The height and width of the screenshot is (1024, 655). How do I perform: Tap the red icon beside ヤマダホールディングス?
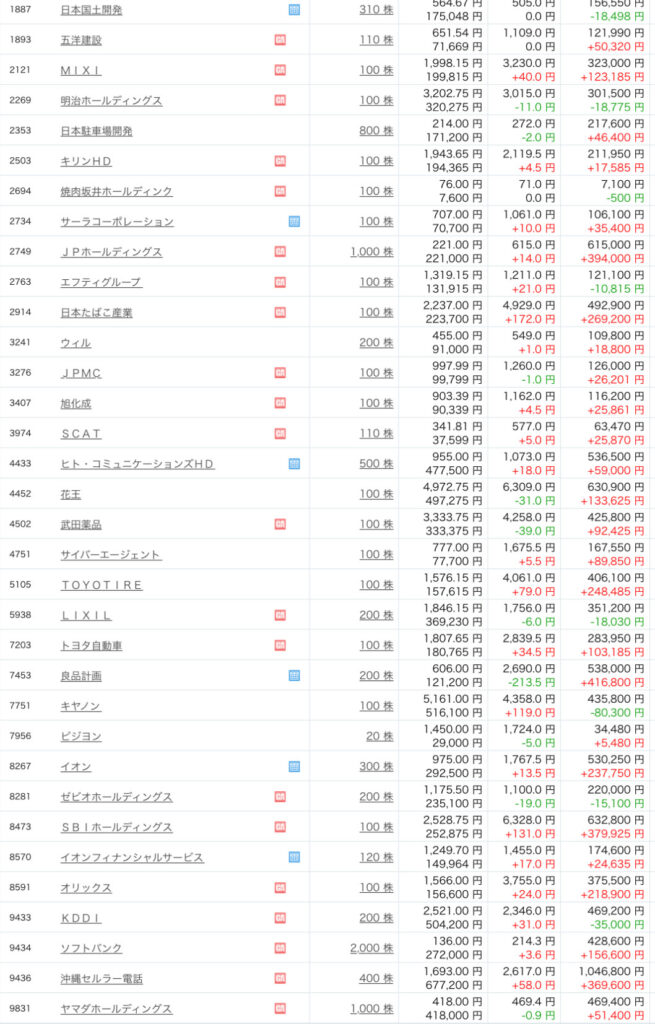(x=280, y=1008)
